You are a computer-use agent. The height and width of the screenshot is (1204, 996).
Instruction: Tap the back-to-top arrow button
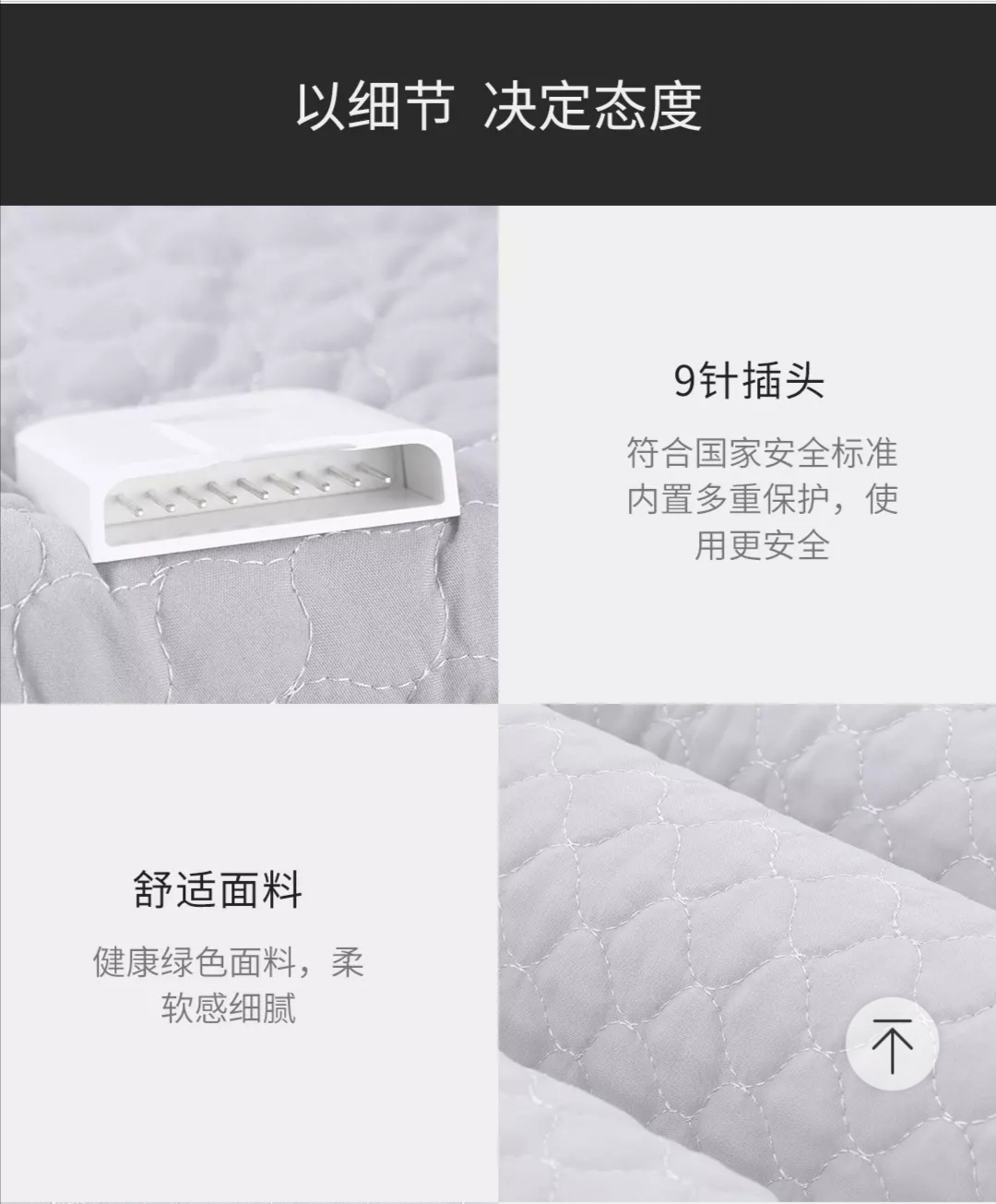pos(891,1043)
